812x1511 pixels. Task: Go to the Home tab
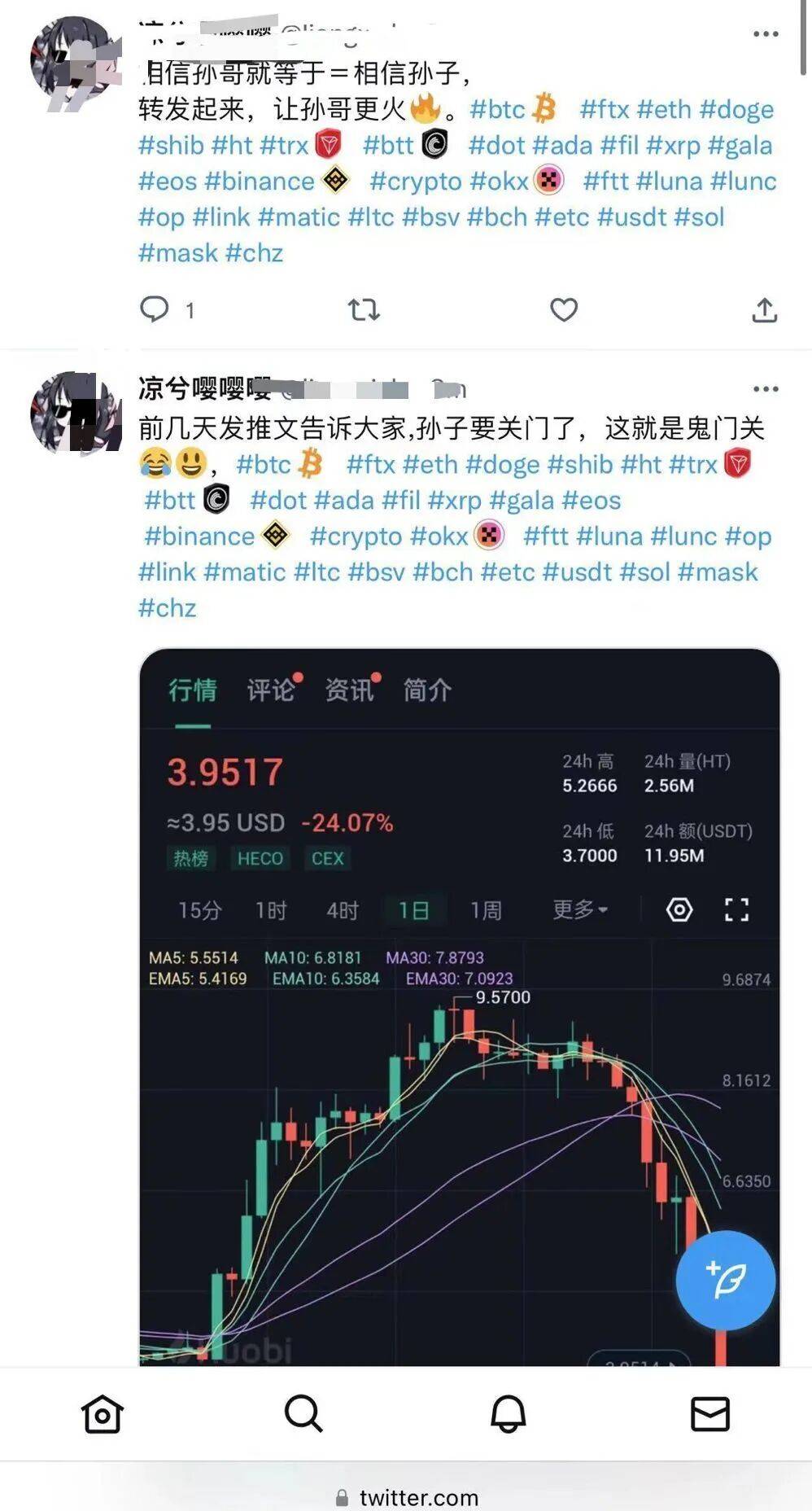tap(103, 1414)
